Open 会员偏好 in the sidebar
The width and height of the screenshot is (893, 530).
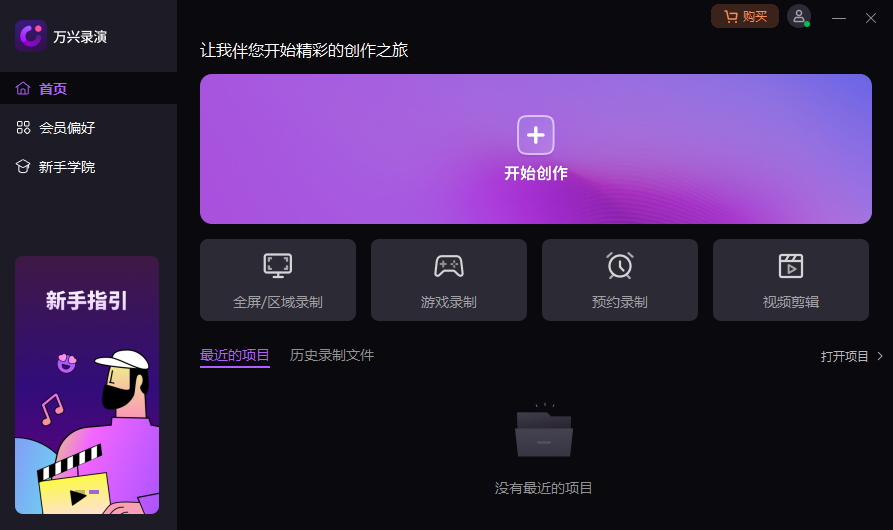coord(66,128)
